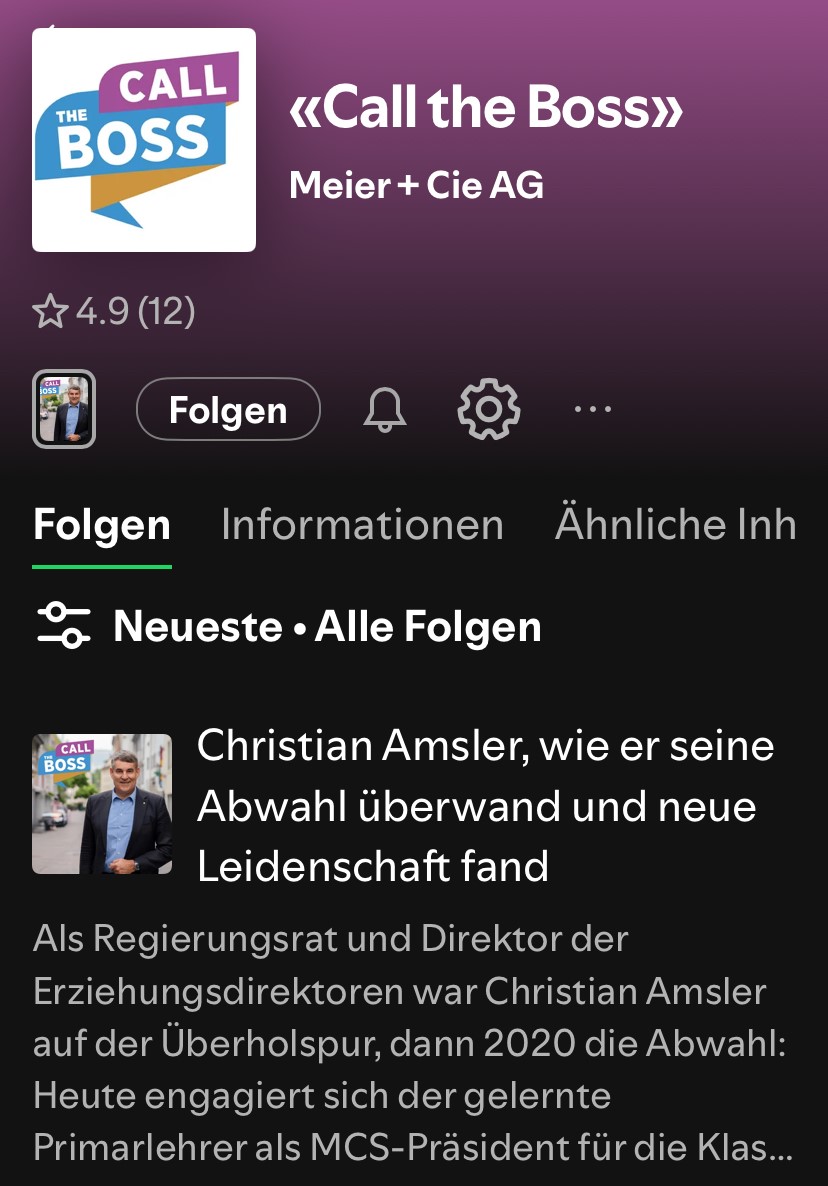828x1186 pixels.
Task: Rate the podcast via the 4.9 stars
Action: click(x=114, y=312)
